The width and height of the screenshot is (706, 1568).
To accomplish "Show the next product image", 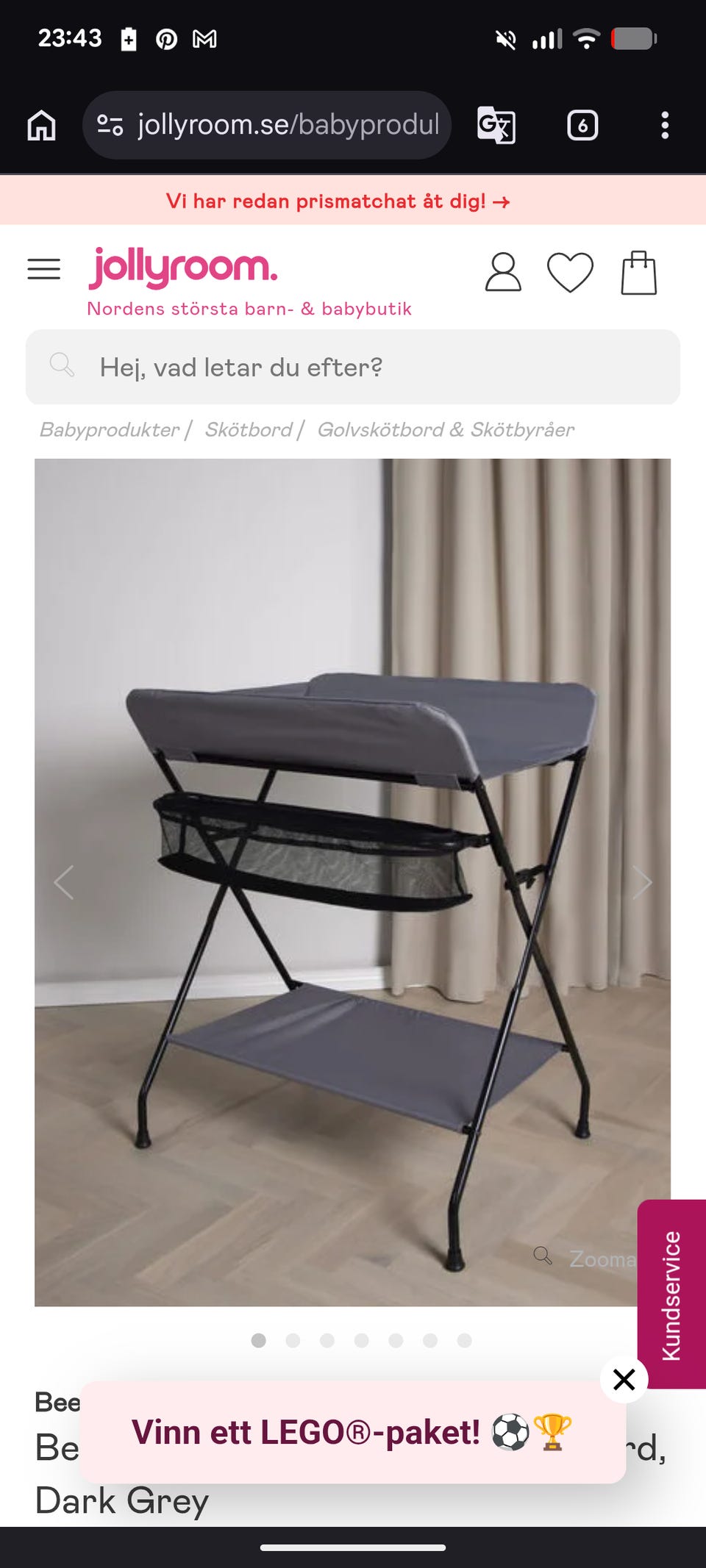I will coord(642,882).
